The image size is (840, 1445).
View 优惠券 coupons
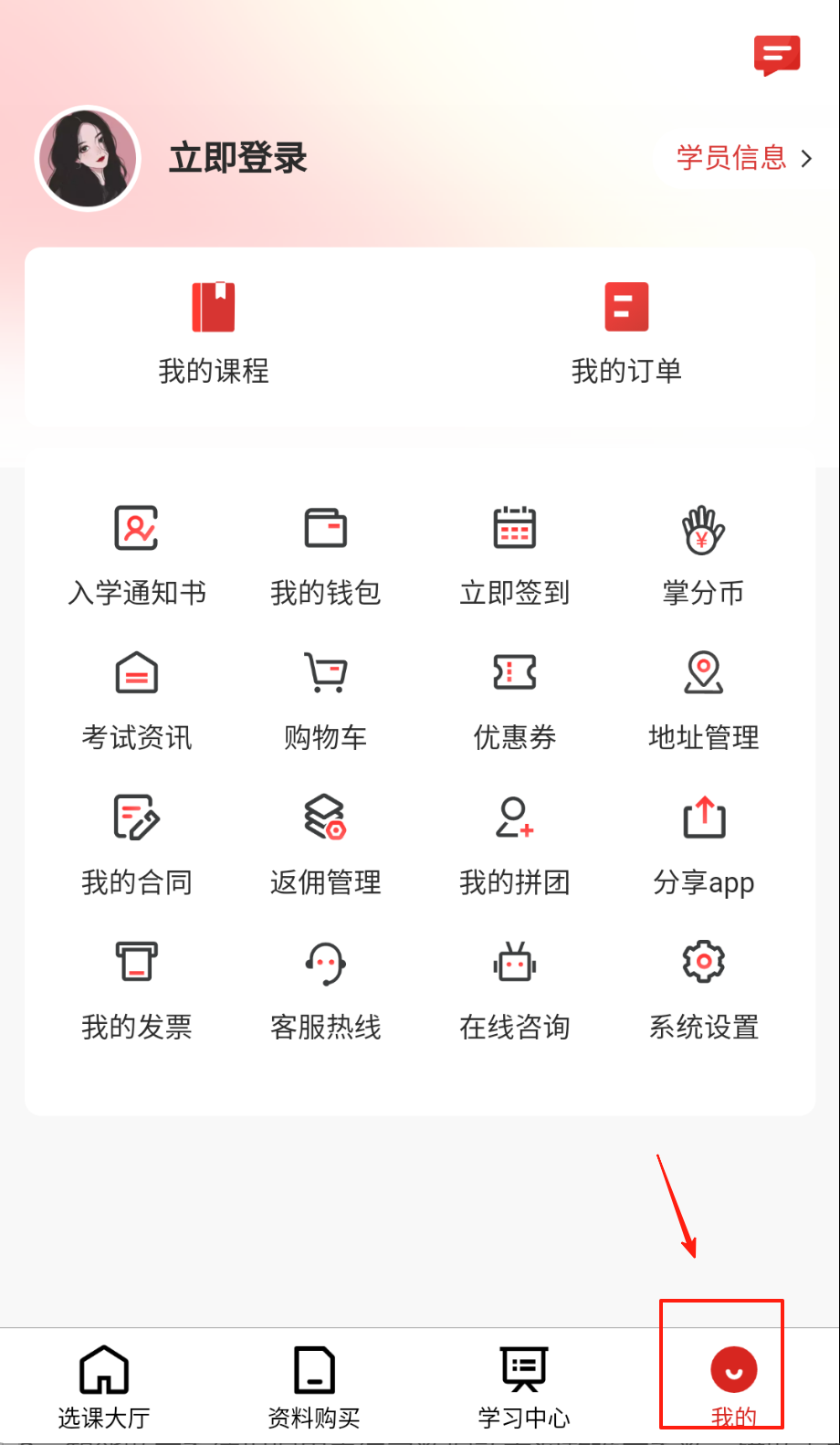(x=515, y=699)
